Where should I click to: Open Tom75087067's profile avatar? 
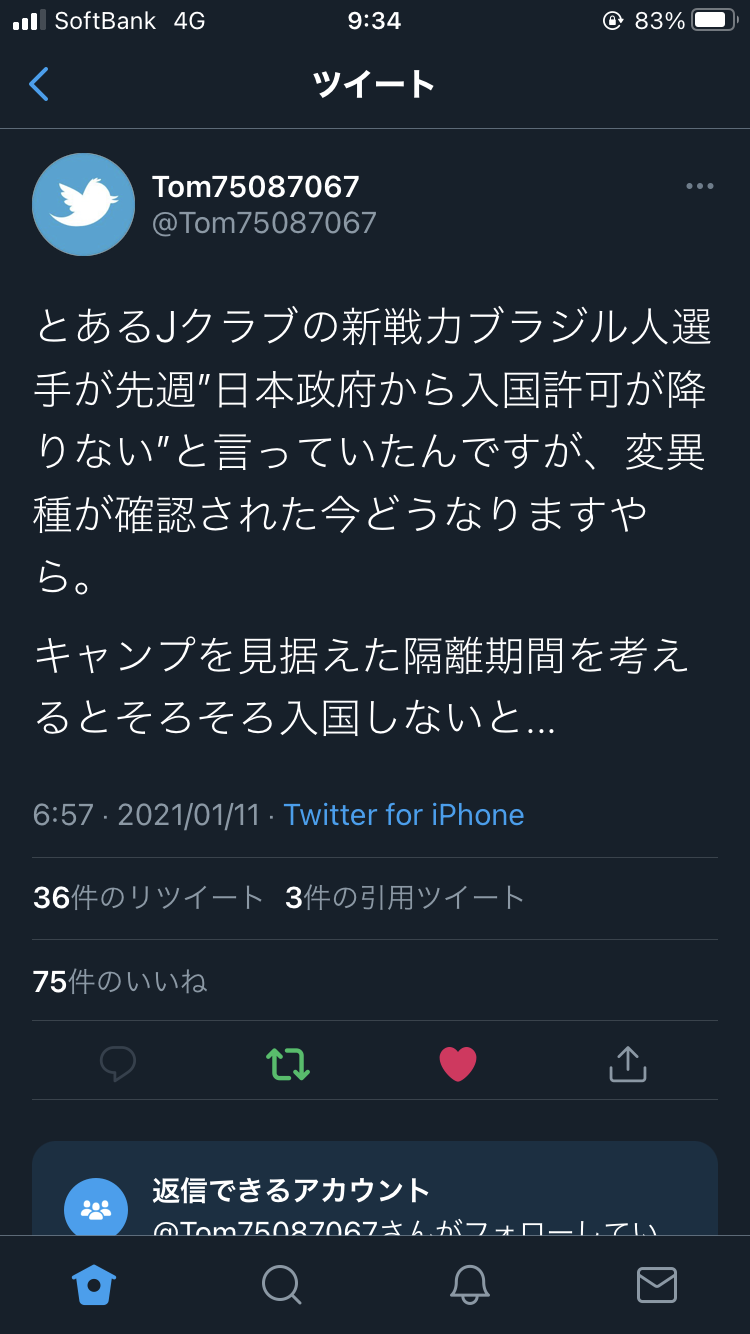84,204
